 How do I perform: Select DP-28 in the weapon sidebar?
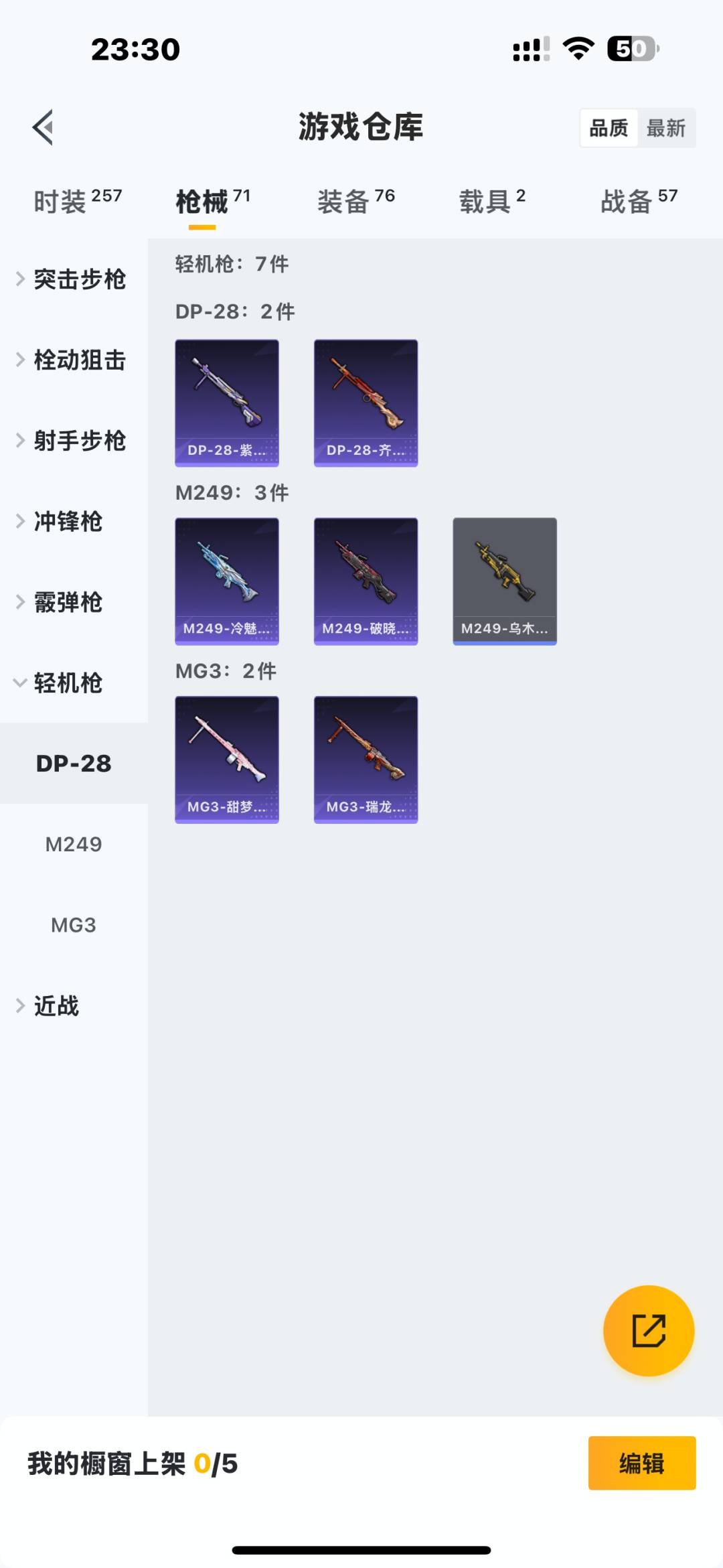pyautogui.click(x=74, y=764)
